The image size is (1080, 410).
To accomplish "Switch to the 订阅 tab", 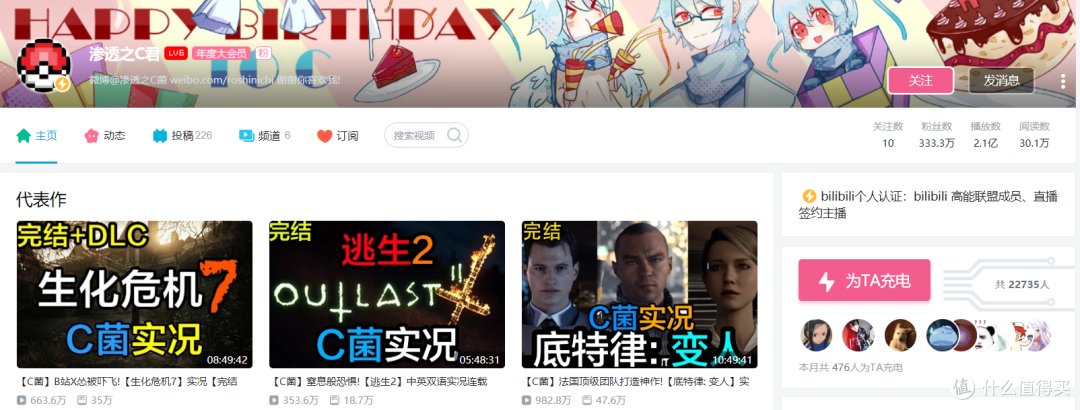I will coord(337,135).
